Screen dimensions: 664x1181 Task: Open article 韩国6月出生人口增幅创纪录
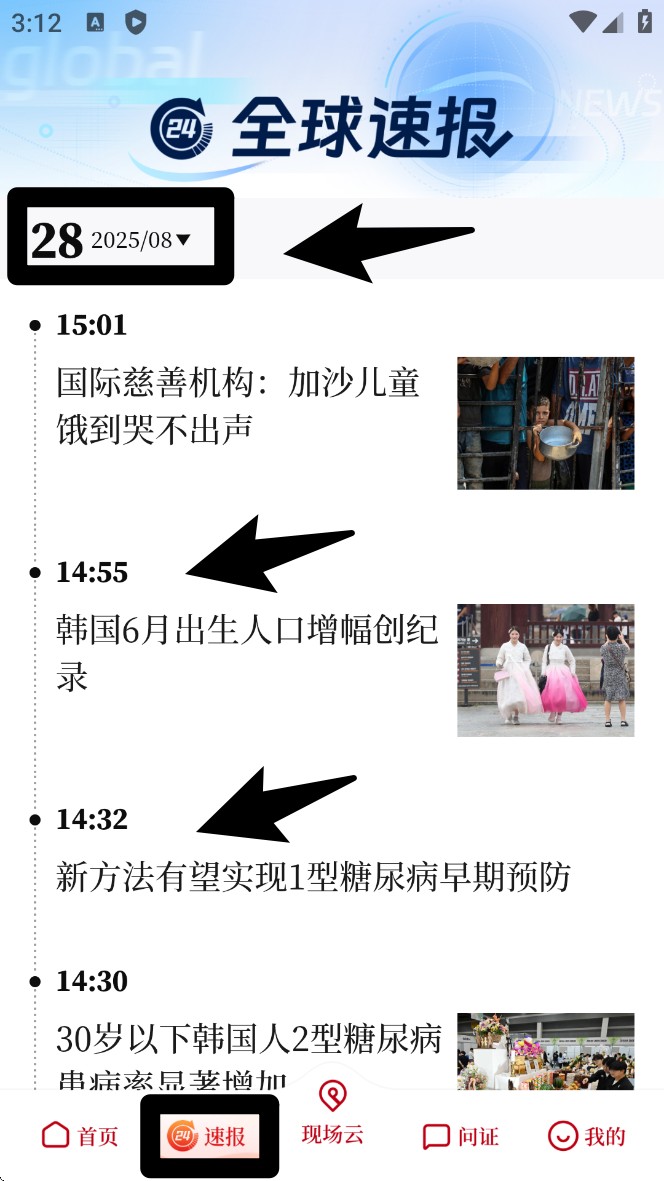click(247, 653)
